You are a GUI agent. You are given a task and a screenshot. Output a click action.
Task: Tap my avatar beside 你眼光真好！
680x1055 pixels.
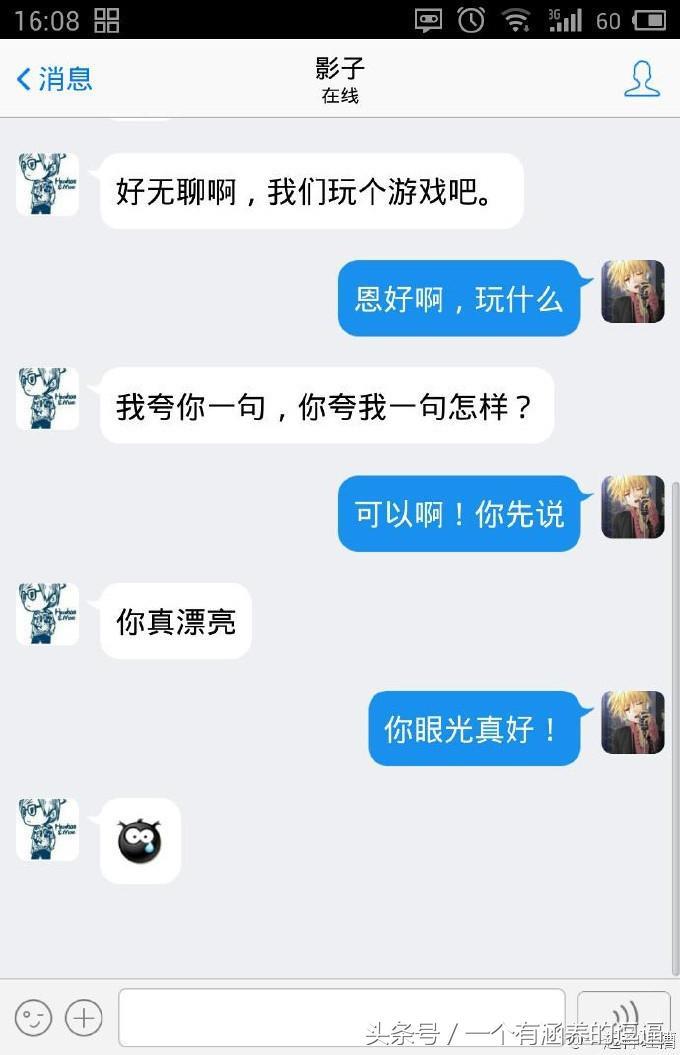click(x=632, y=722)
